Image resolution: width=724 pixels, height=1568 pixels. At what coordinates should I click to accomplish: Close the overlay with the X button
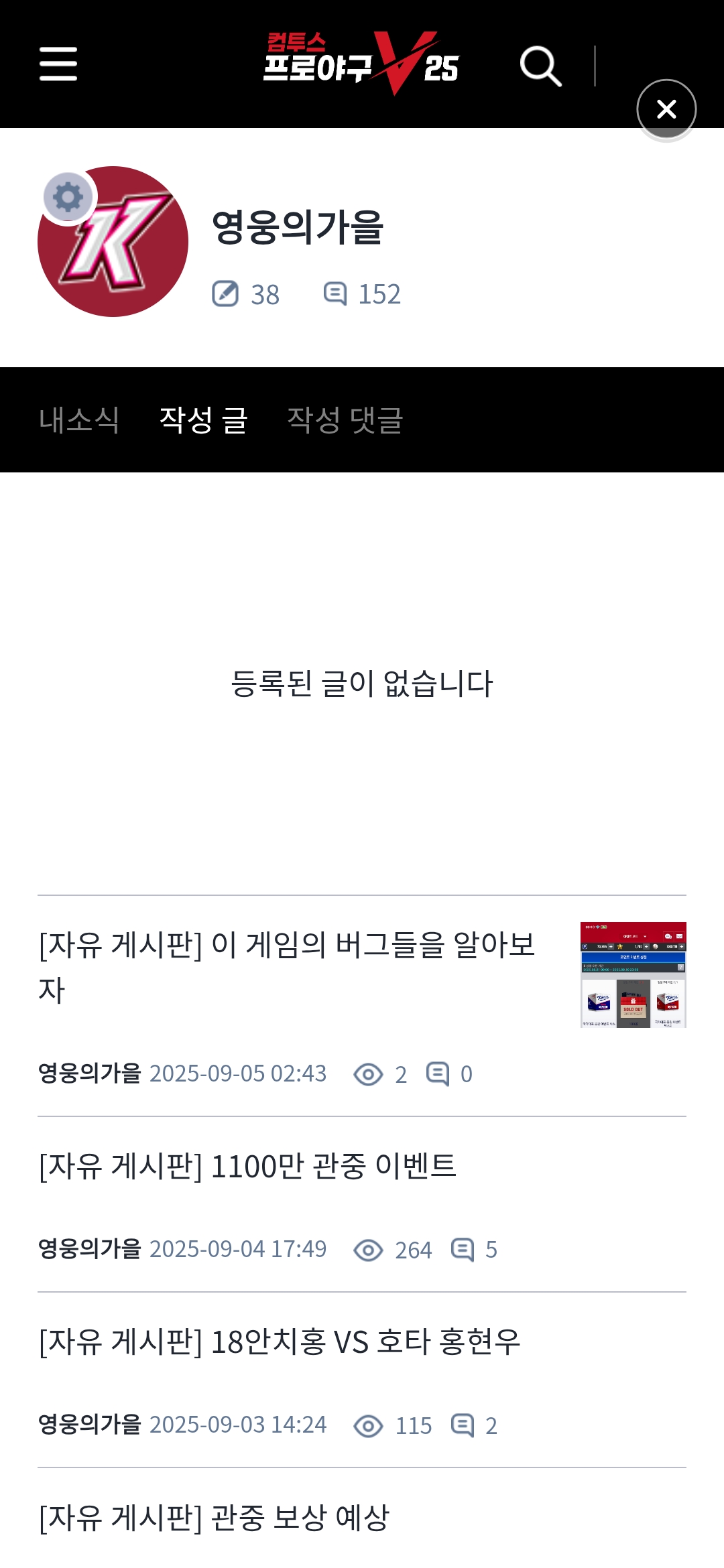666,109
